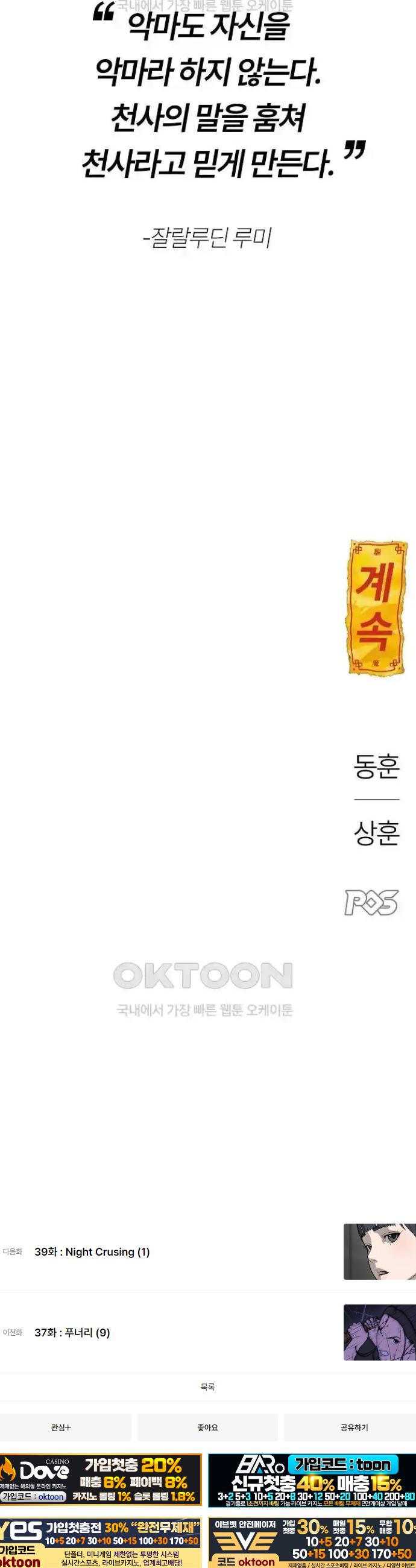Like this episode with 좋아요
This screenshot has width=416, height=1568.
tap(207, 1427)
